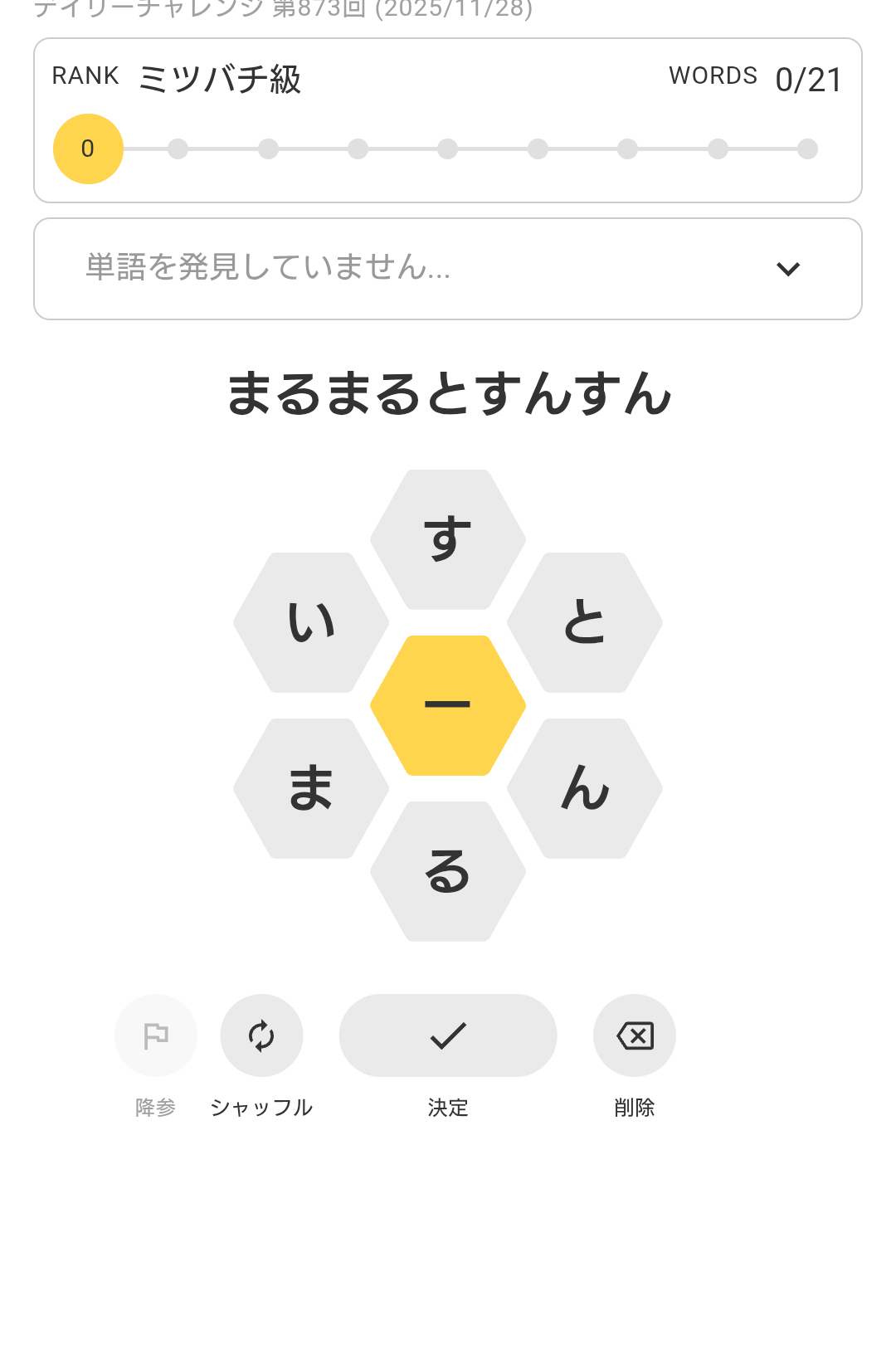Tap the る letter hexagon
The height and width of the screenshot is (1369, 896).
pos(448,871)
